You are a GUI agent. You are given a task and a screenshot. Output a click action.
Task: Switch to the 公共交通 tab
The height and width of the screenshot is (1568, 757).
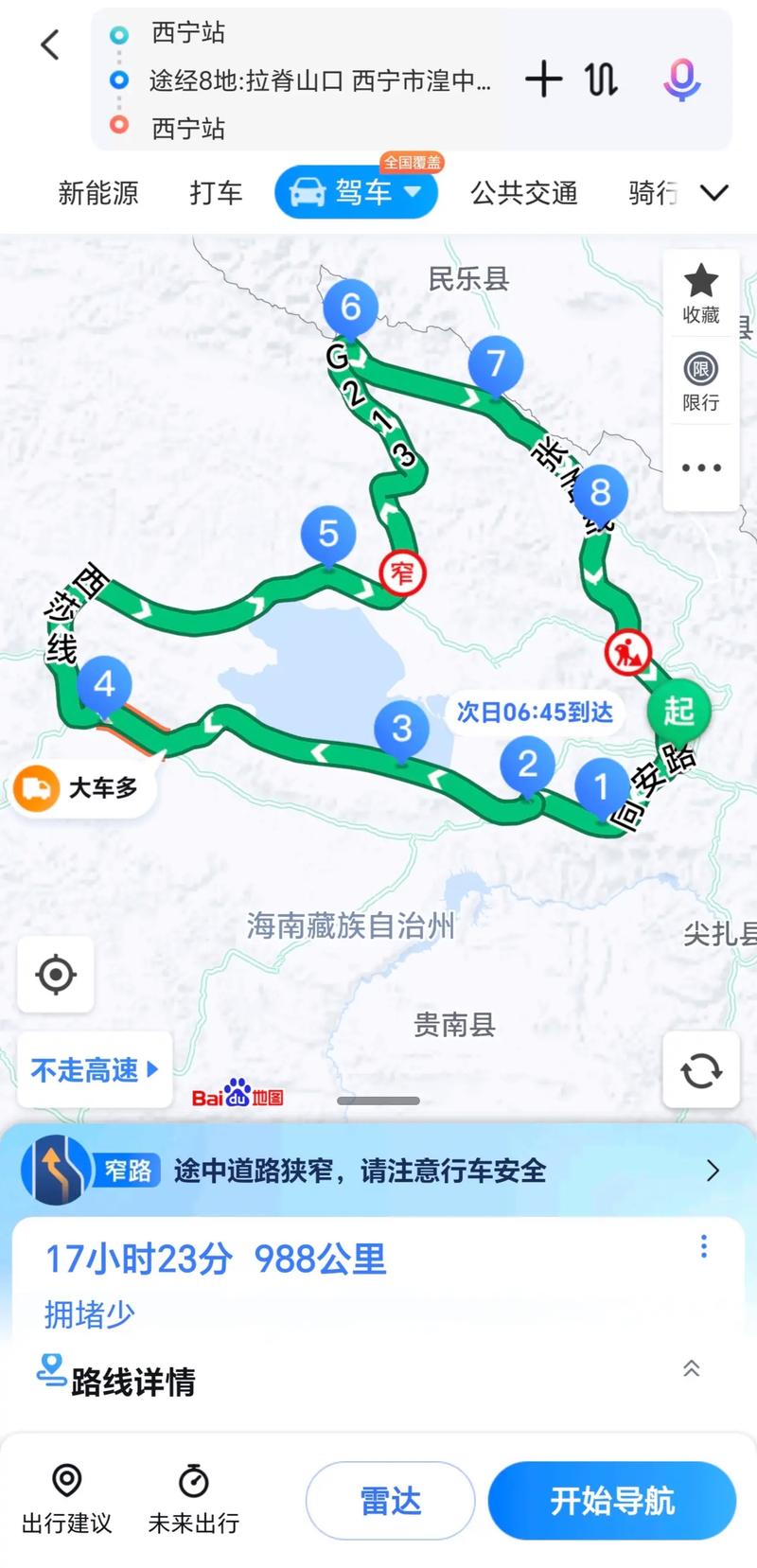click(x=523, y=193)
